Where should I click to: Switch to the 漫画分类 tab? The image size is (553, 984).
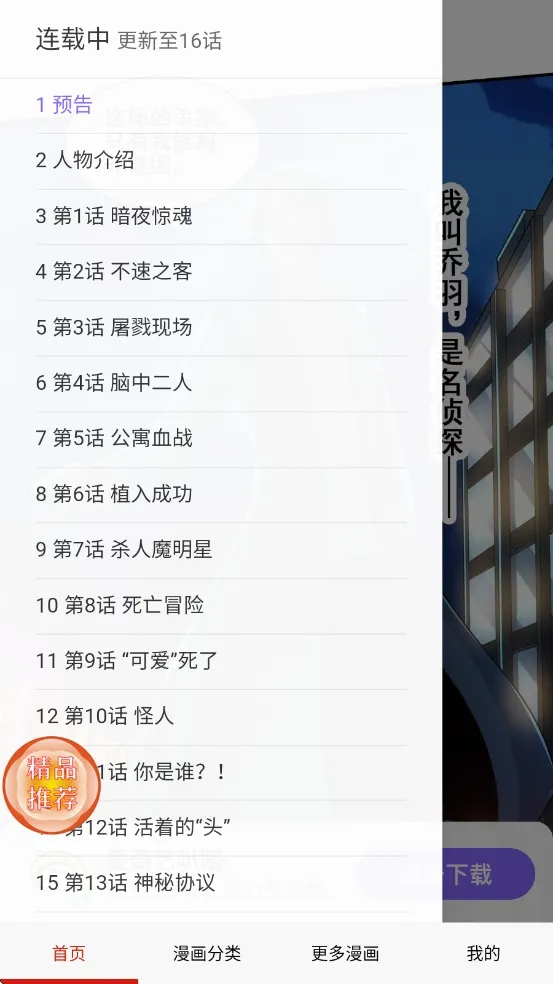click(207, 953)
